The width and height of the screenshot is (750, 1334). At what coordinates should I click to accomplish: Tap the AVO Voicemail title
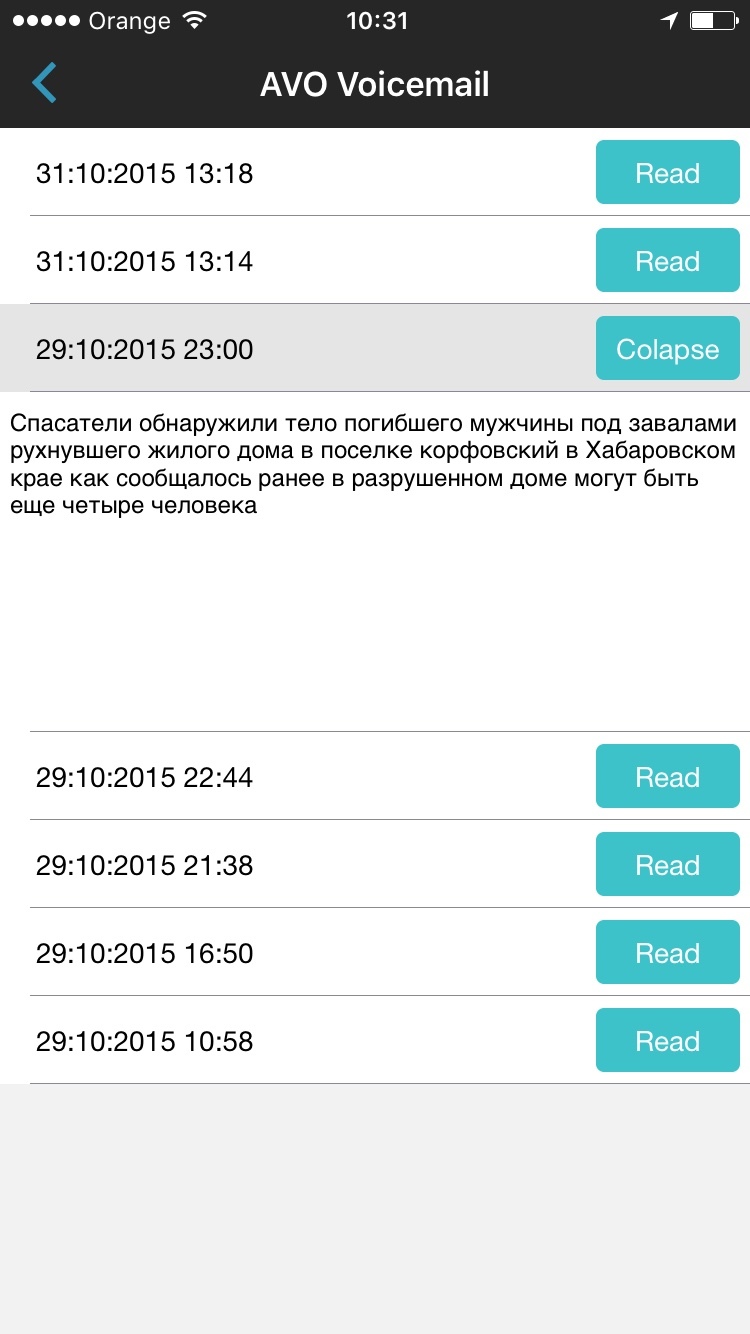coord(375,84)
